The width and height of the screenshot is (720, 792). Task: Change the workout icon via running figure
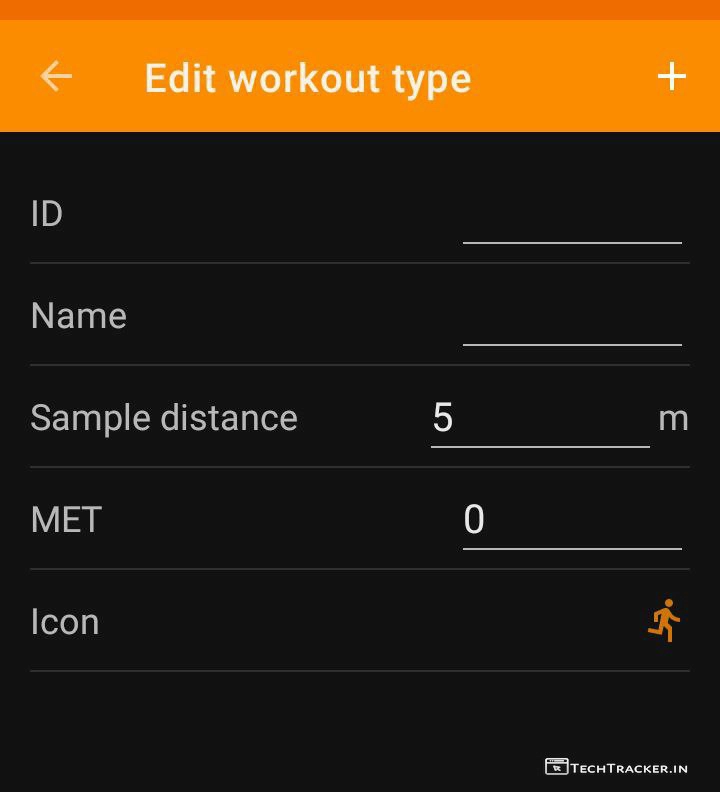point(664,621)
